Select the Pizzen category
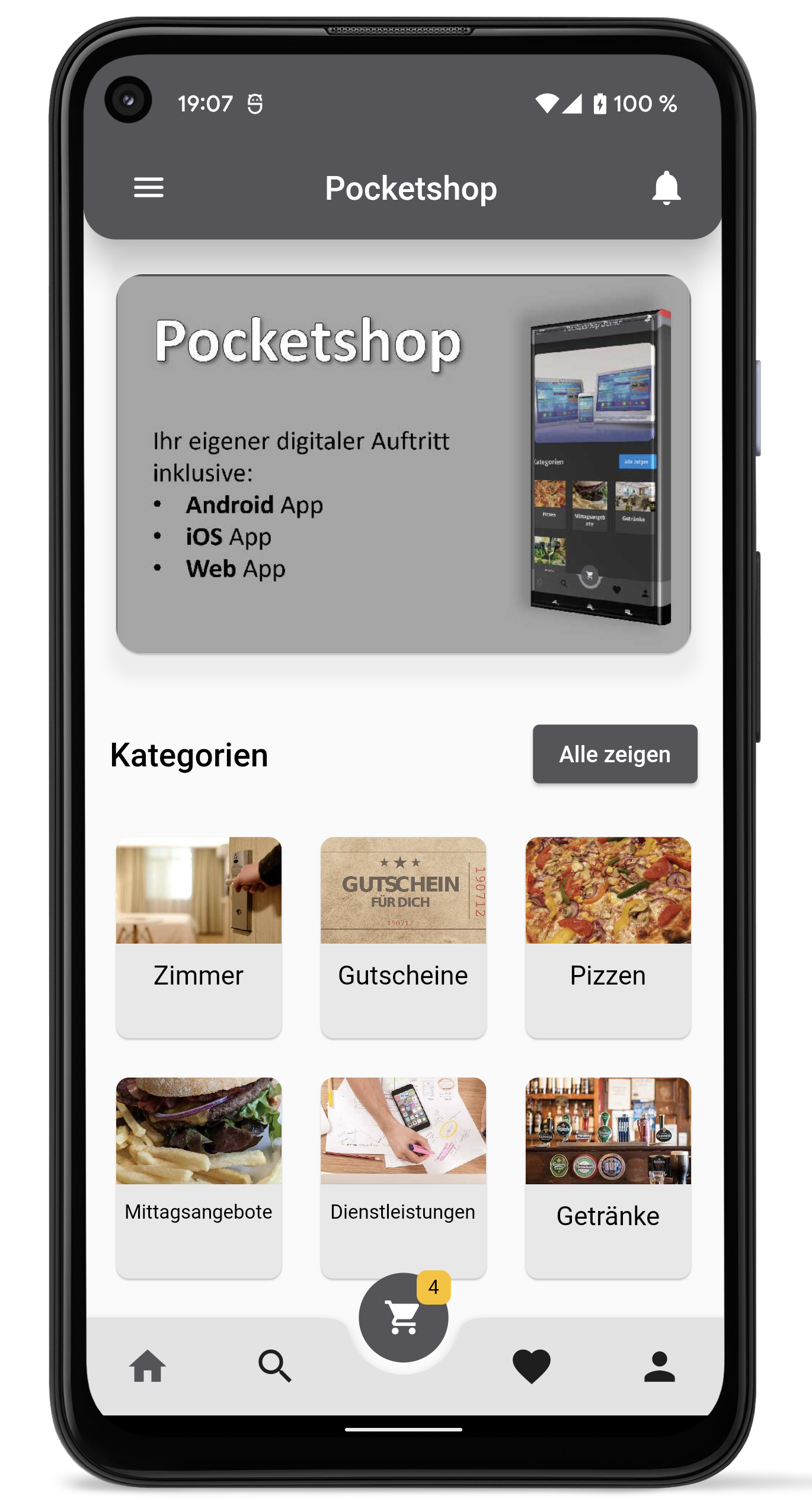812x1502 pixels. [608, 937]
